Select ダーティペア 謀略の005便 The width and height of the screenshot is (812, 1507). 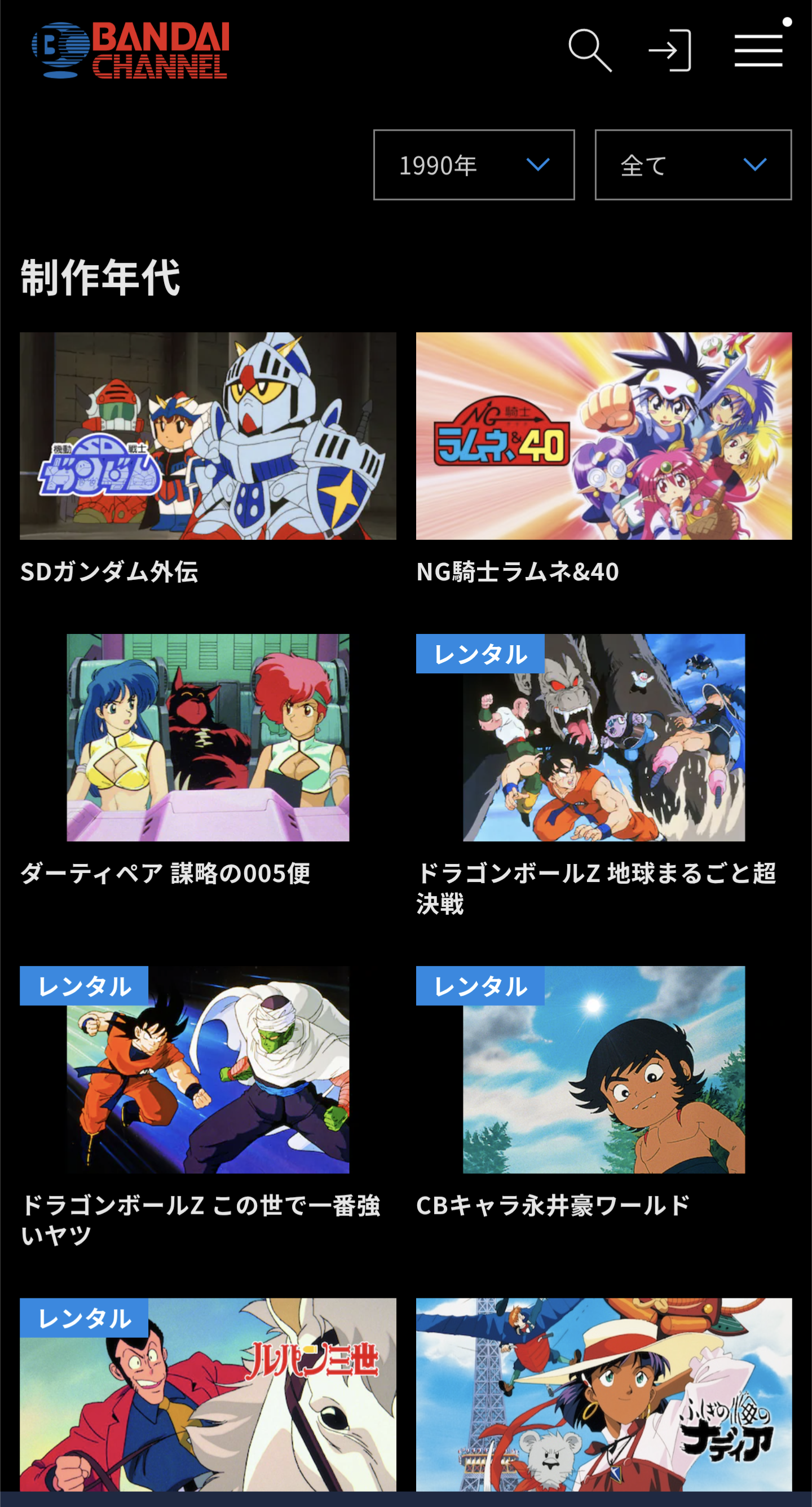point(208,738)
